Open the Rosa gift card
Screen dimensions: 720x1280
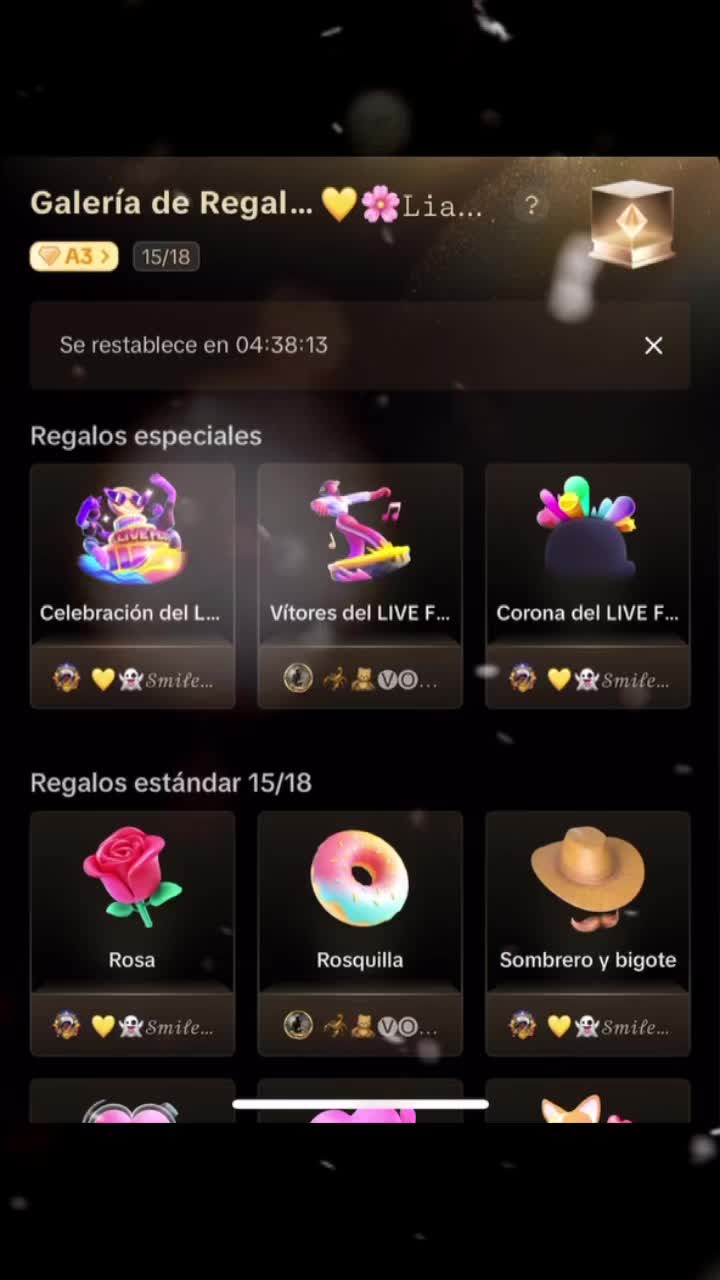click(x=132, y=900)
